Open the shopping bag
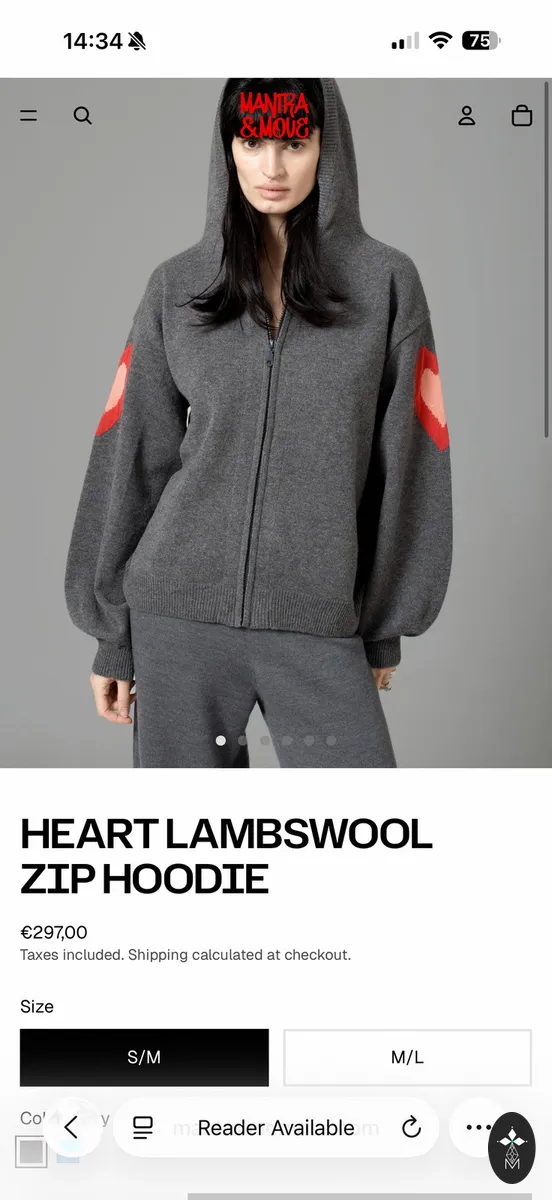Screen dimensions: 552x1200 (x=522, y=116)
